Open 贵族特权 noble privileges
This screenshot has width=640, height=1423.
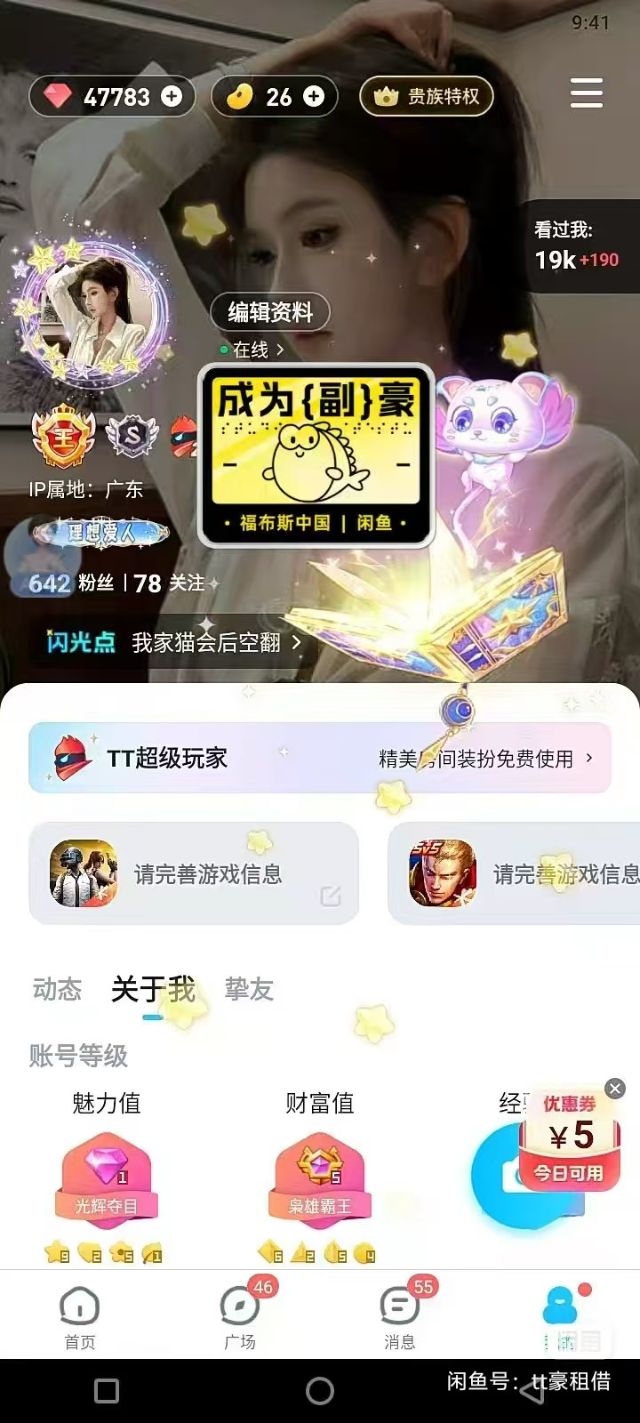[427, 96]
